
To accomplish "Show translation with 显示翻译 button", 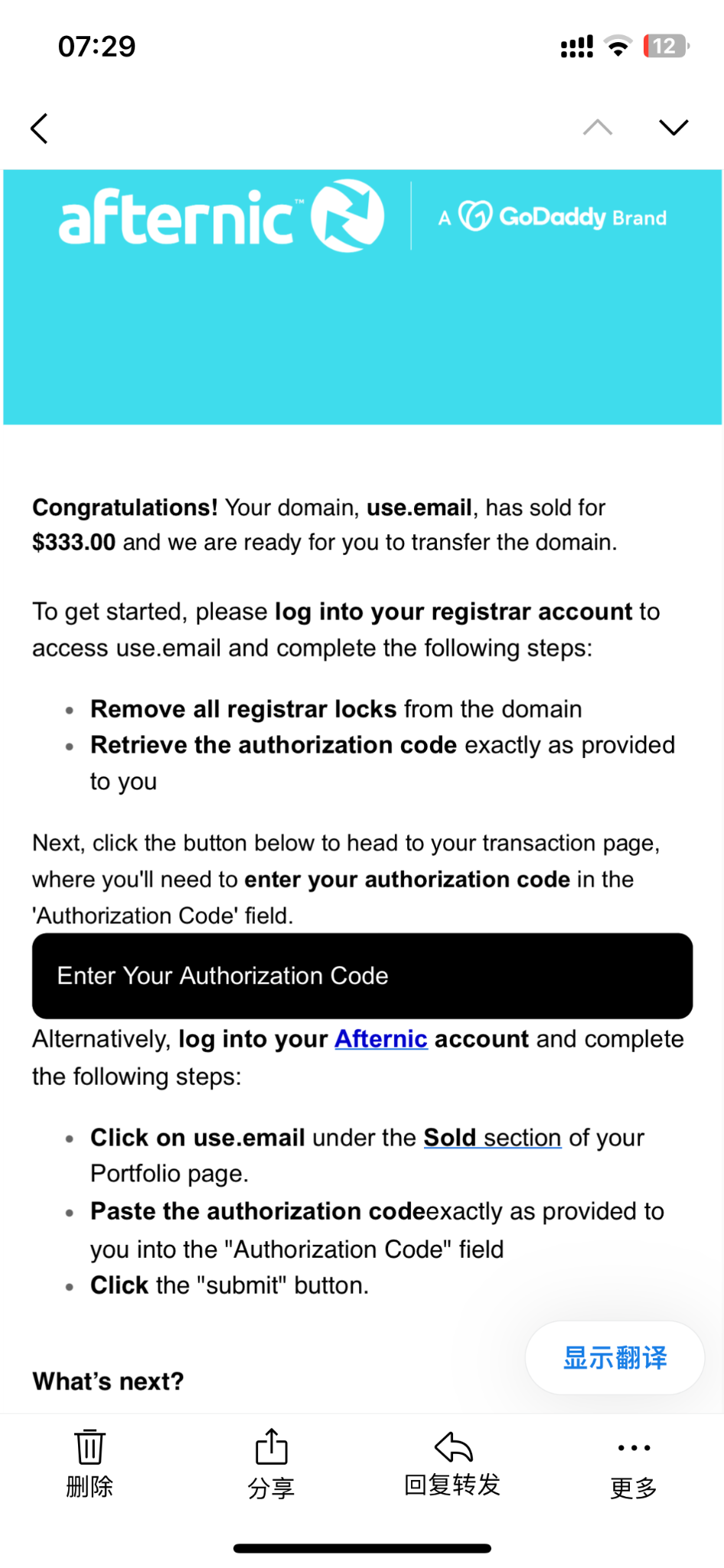I will coord(615,1357).
